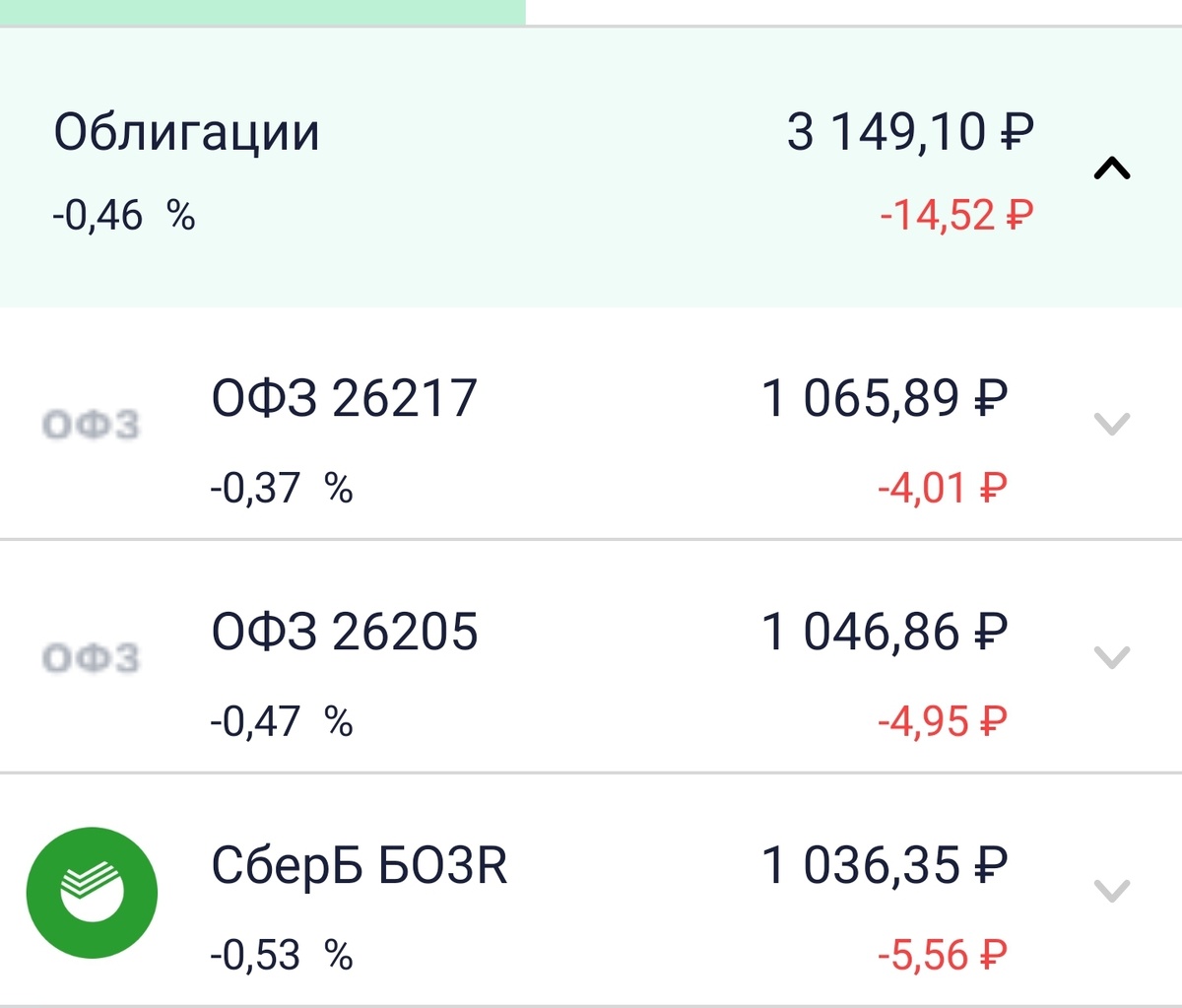
Task: Open the ОФЗ 26217 bond row
Action: tap(345, 399)
